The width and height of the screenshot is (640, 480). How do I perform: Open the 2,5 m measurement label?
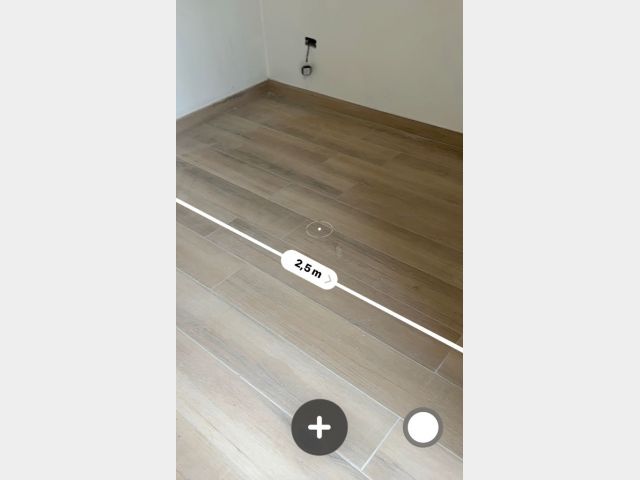[309, 270]
